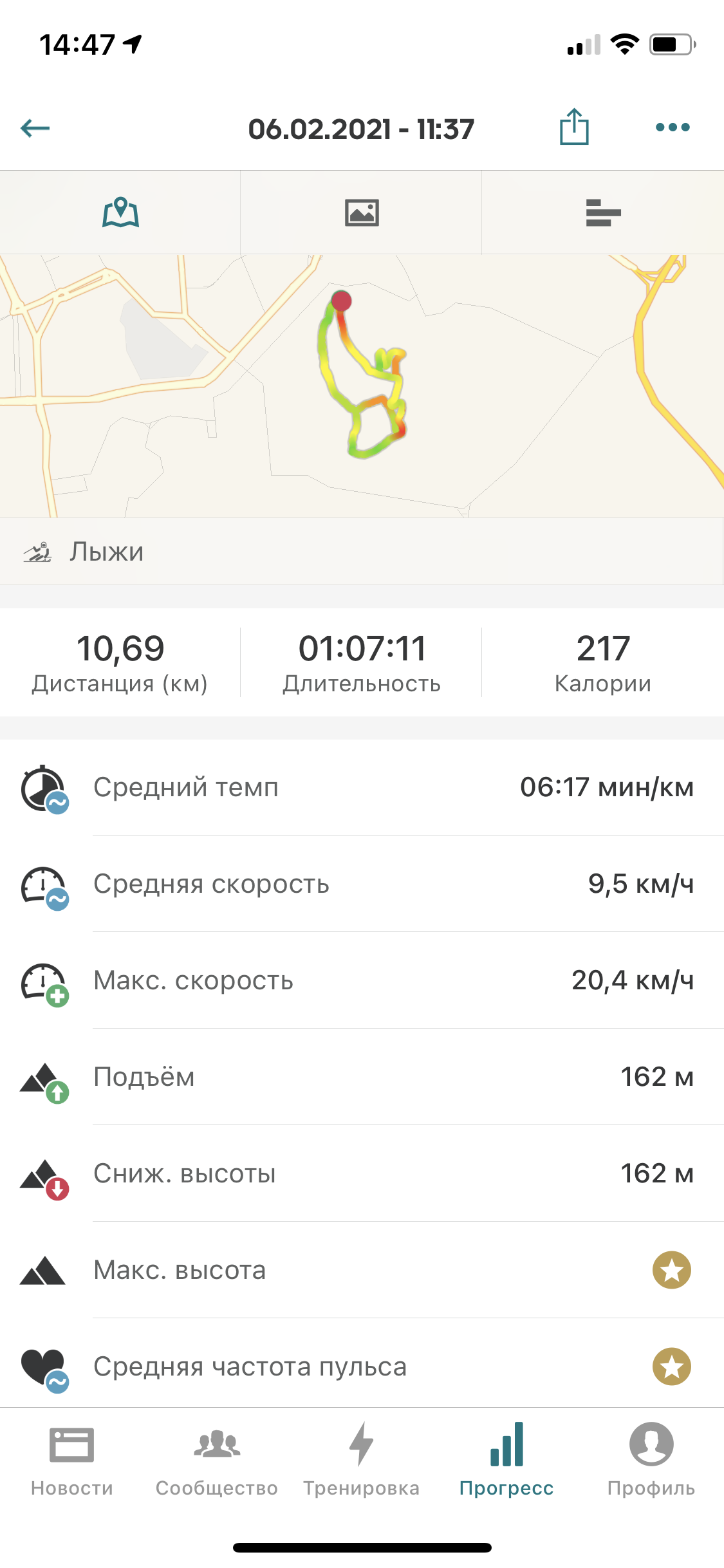Switch to the photos tab
Image resolution: width=724 pixels, height=1568 pixels.
(x=362, y=212)
